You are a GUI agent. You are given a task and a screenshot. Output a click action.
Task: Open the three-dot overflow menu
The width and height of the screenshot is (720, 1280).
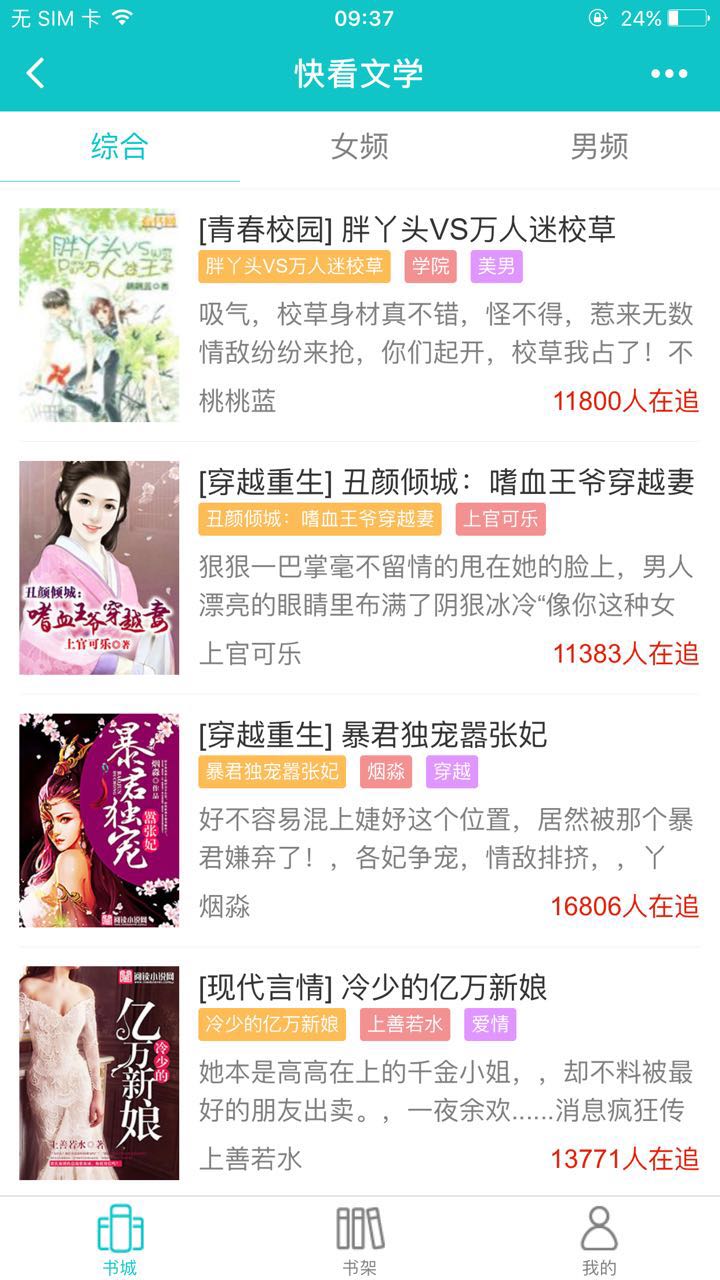click(x=669, y=73)
